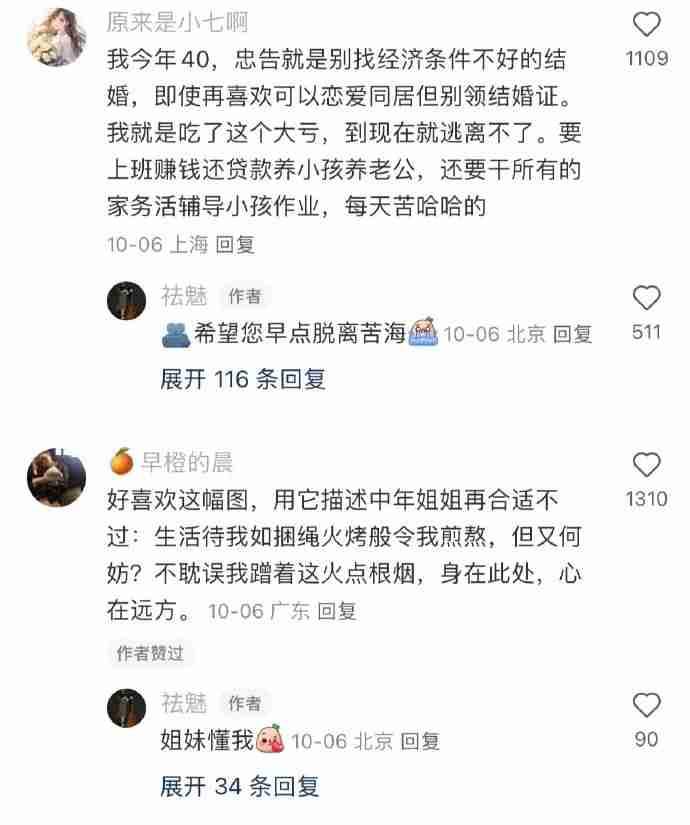
Task: Like 祛魅's reply 姐妹懂我
Action: [647, 706]
